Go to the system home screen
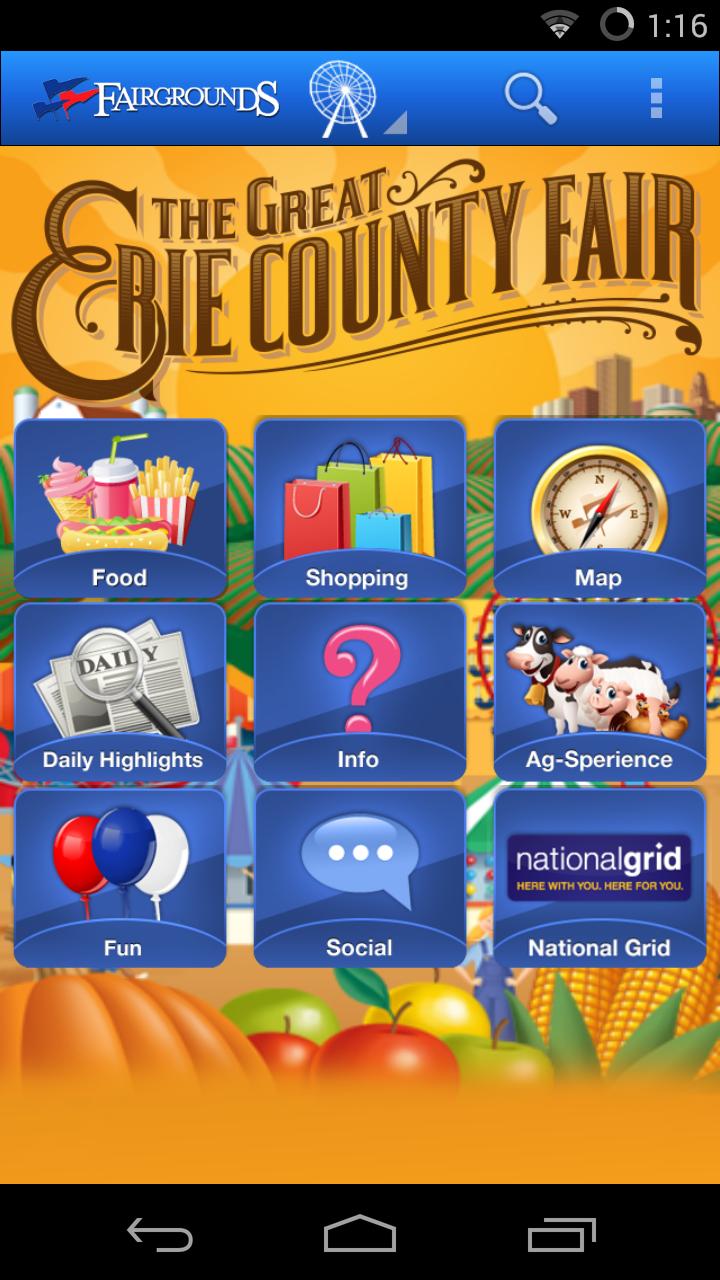 [x=360, y=1234]
